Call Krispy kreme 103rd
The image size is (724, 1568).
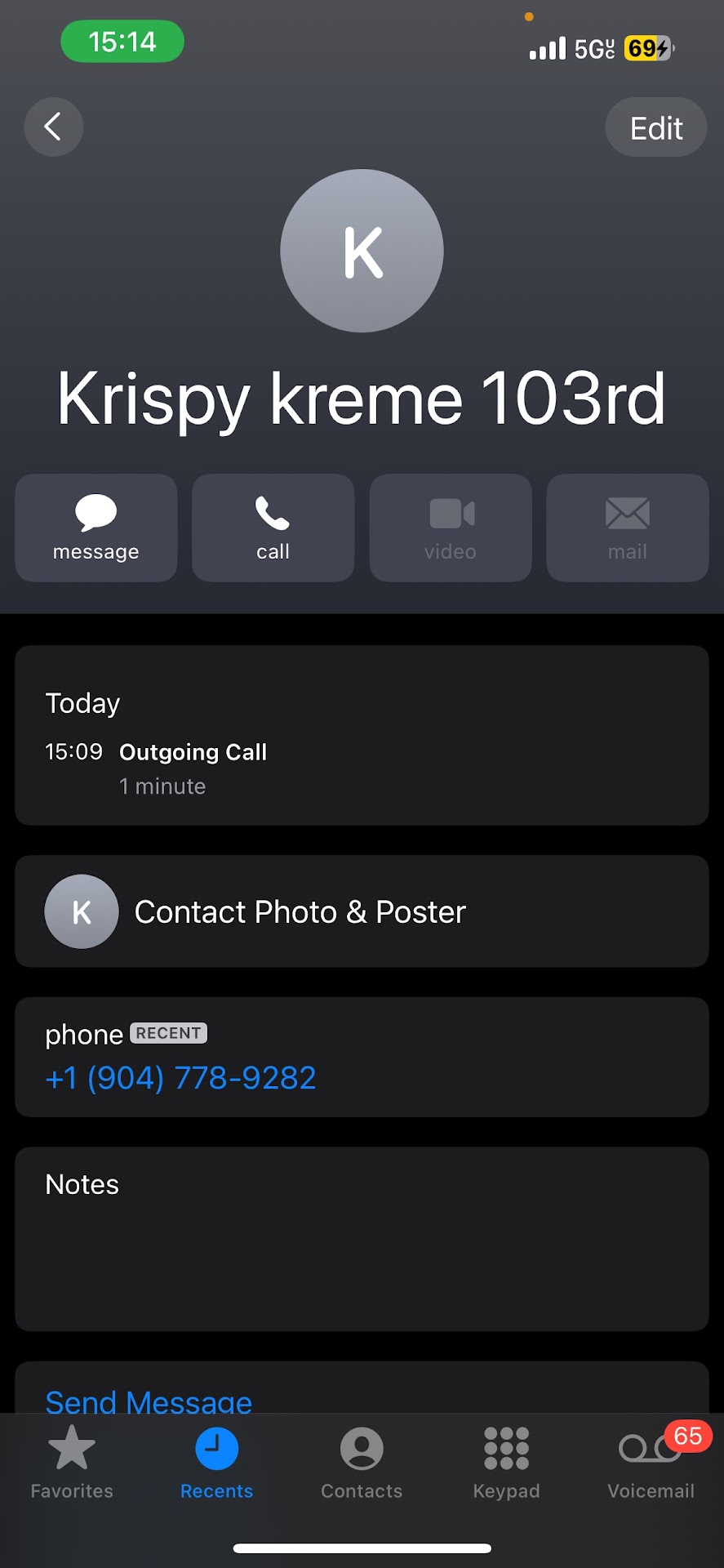click(x=273, y=528)
